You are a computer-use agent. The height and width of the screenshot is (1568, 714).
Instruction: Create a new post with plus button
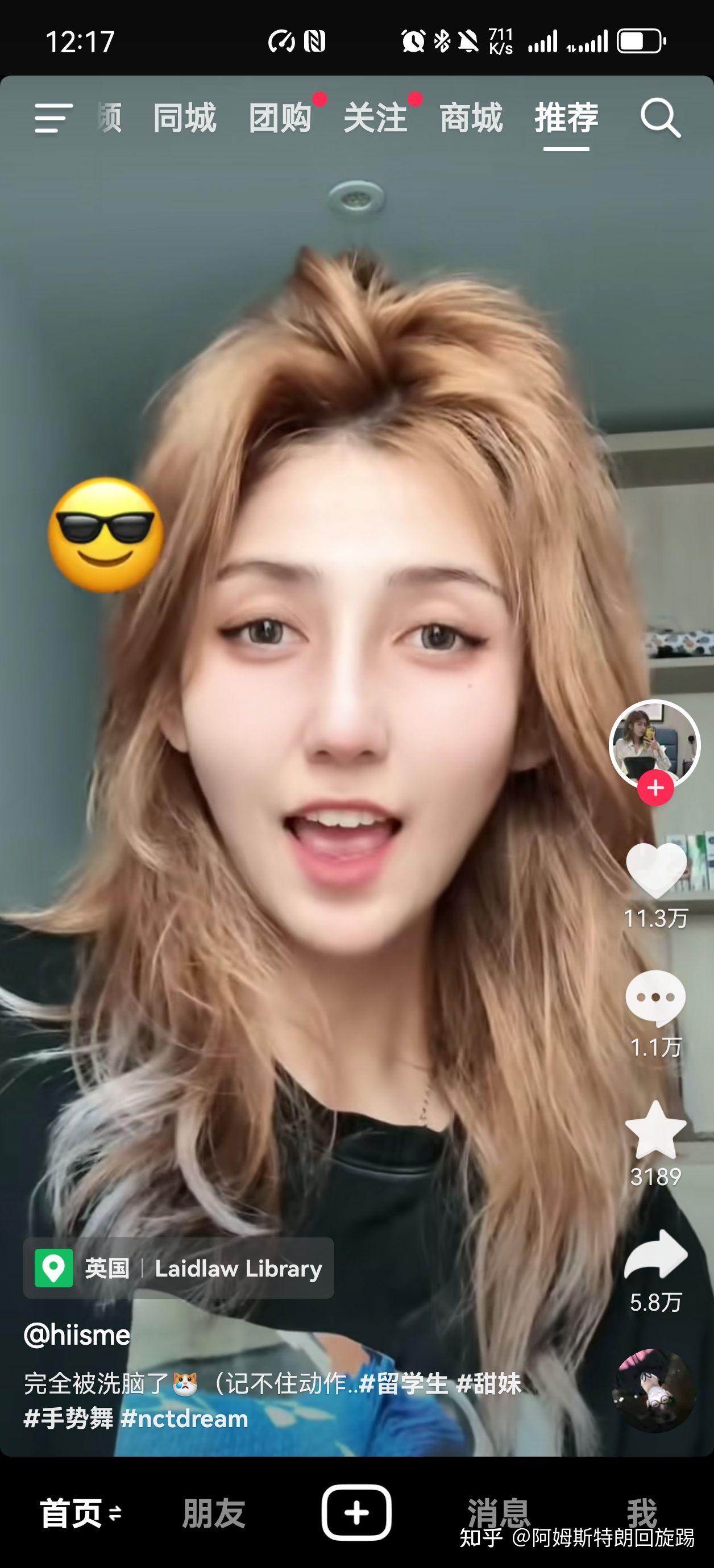[x=356, y=1512]
